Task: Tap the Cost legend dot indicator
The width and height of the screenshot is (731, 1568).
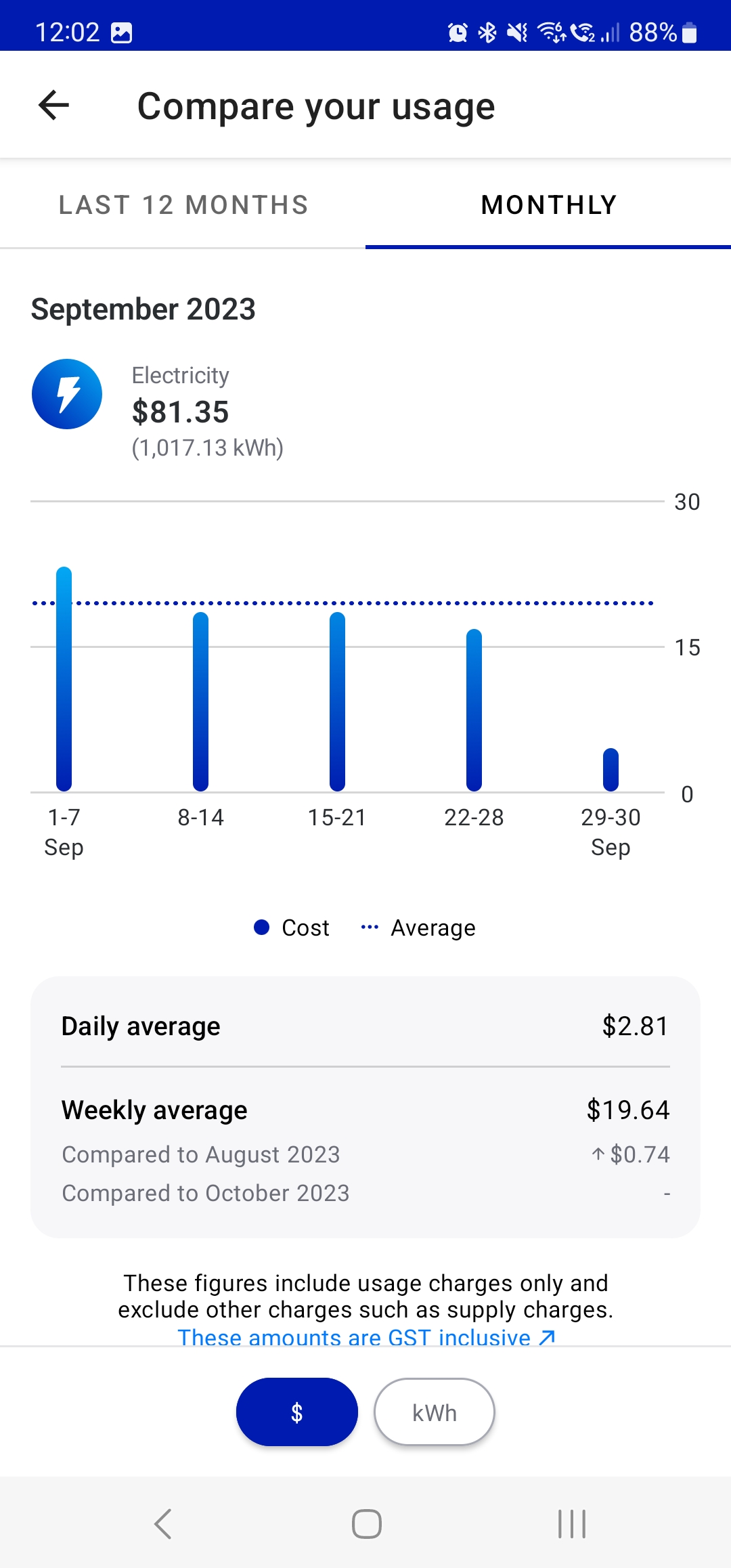Action: click(x=263, y=928)
